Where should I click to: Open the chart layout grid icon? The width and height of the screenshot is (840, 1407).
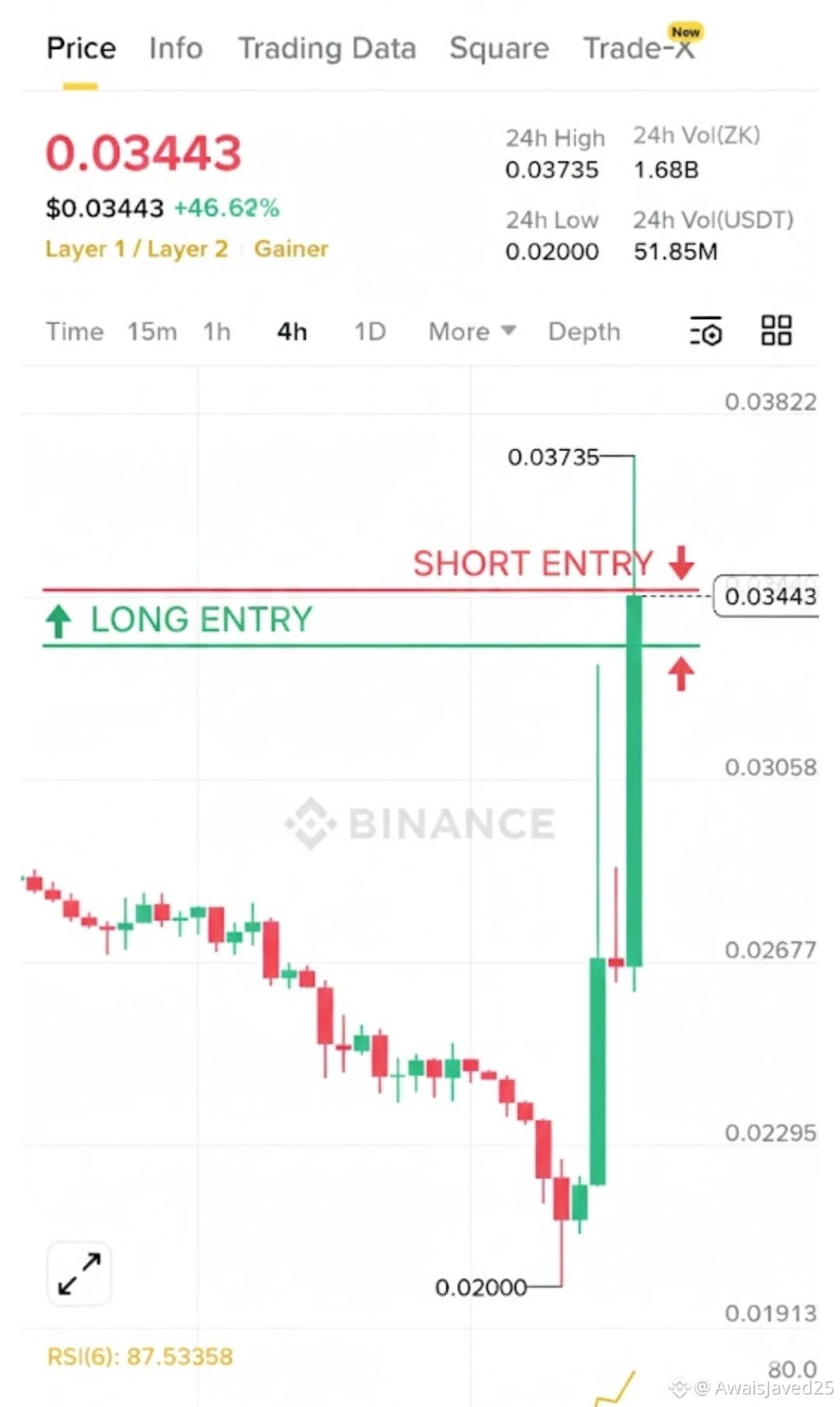775,331
